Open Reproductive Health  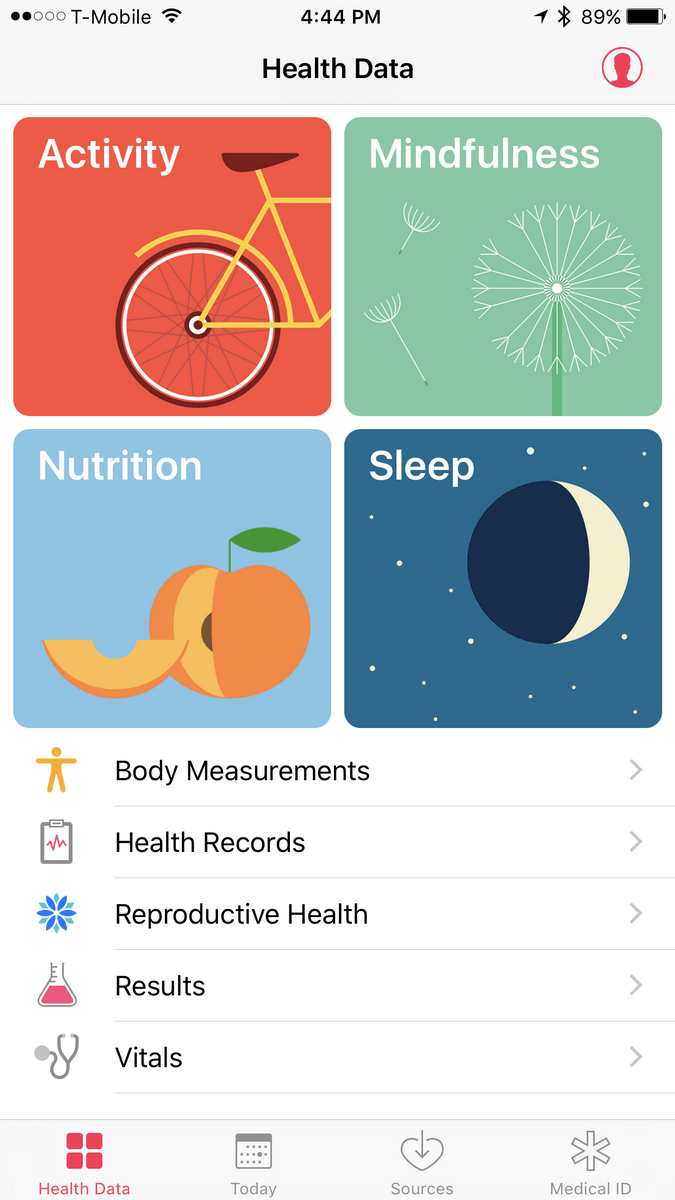click(338, 914)
